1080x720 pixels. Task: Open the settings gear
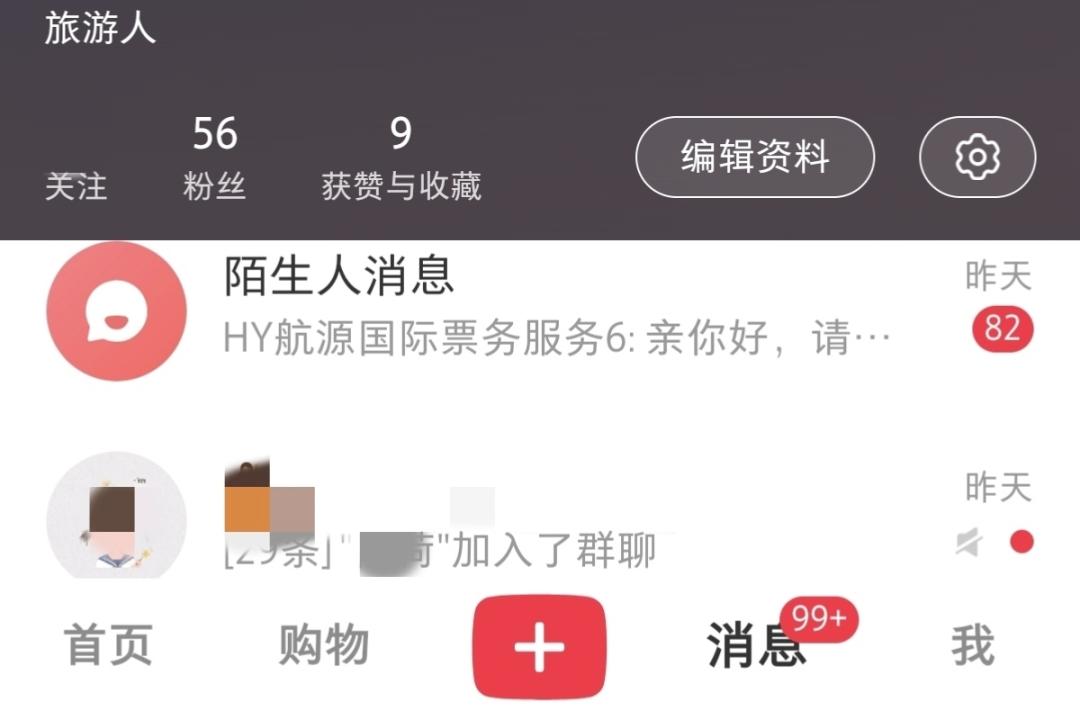pos(977,157)
